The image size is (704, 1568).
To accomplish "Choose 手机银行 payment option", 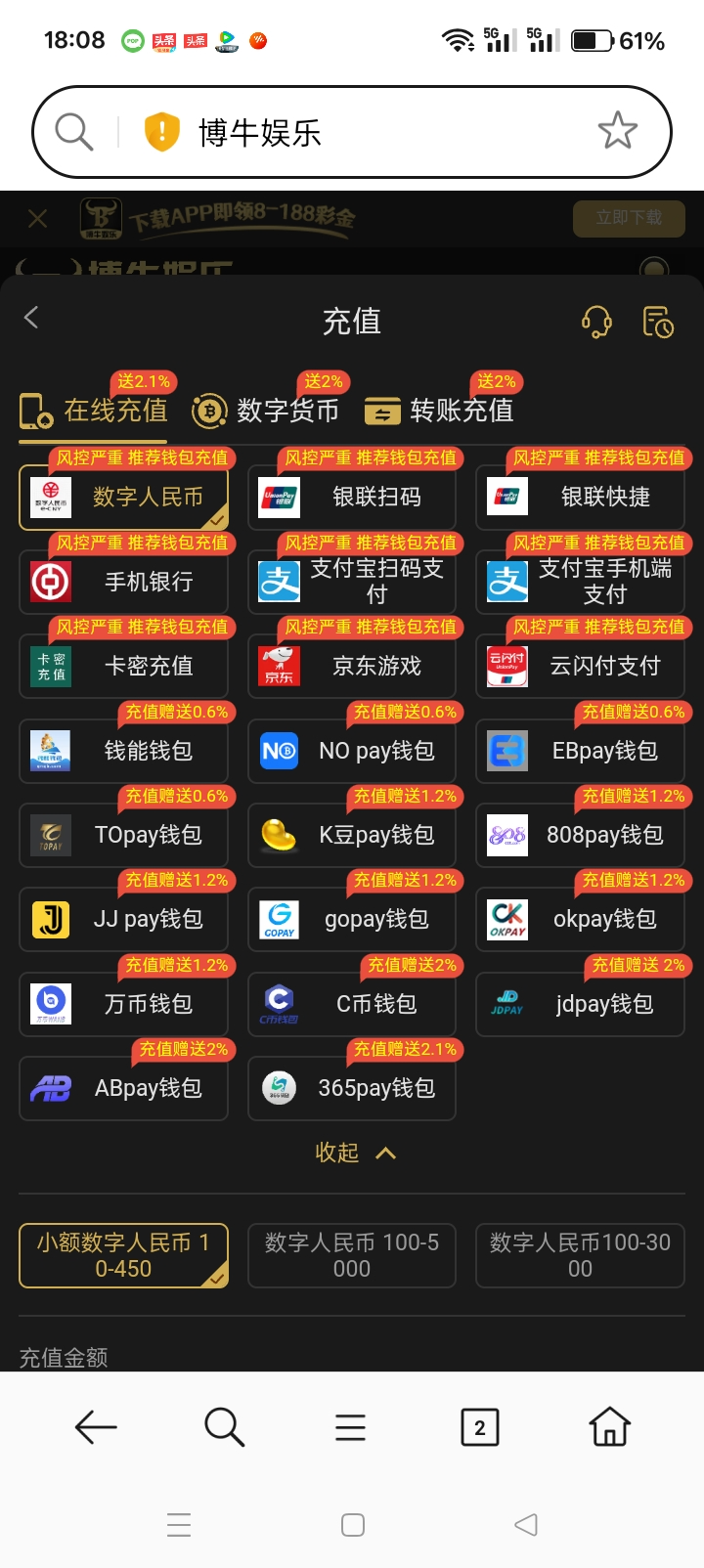I will tap(124, 582).
